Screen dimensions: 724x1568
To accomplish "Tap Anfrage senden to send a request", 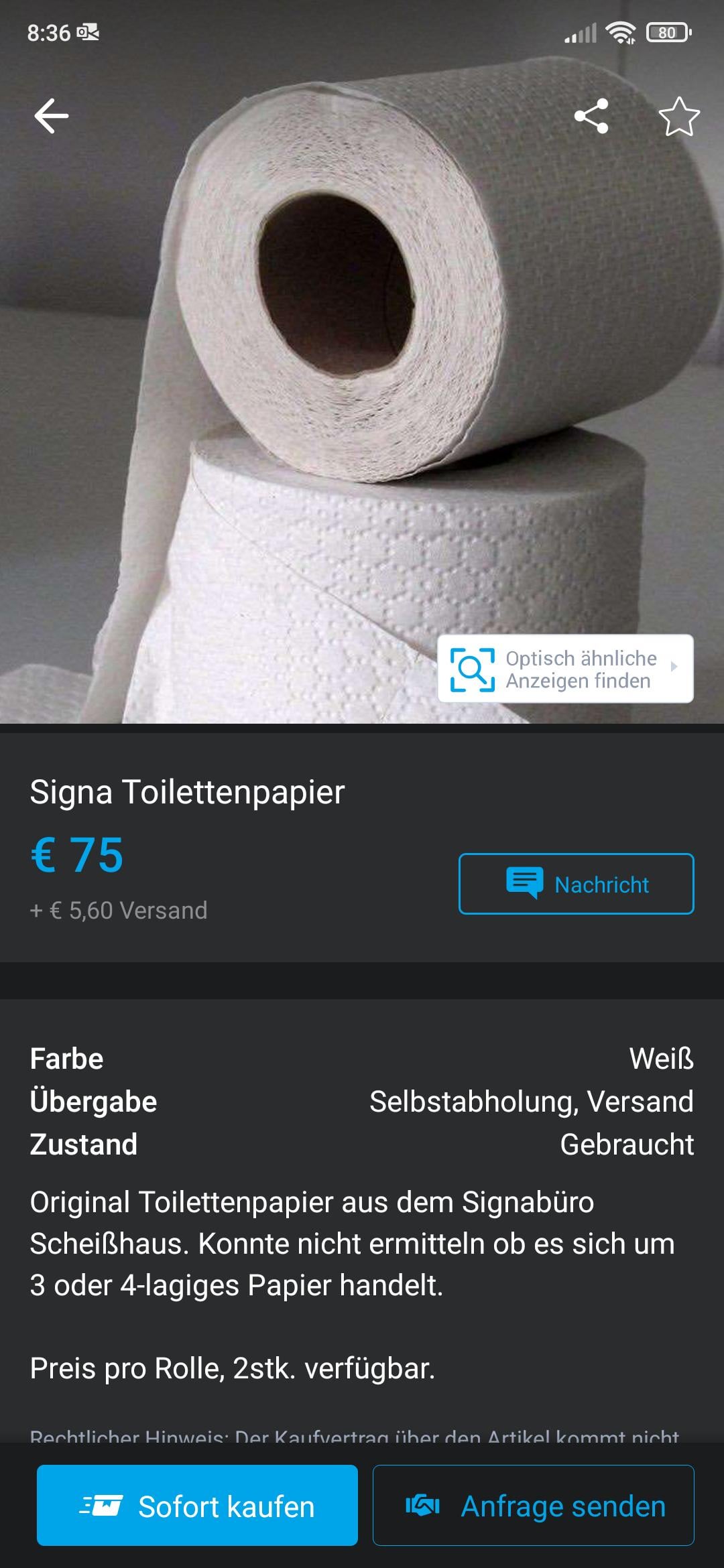I will tap(533, 1506).
